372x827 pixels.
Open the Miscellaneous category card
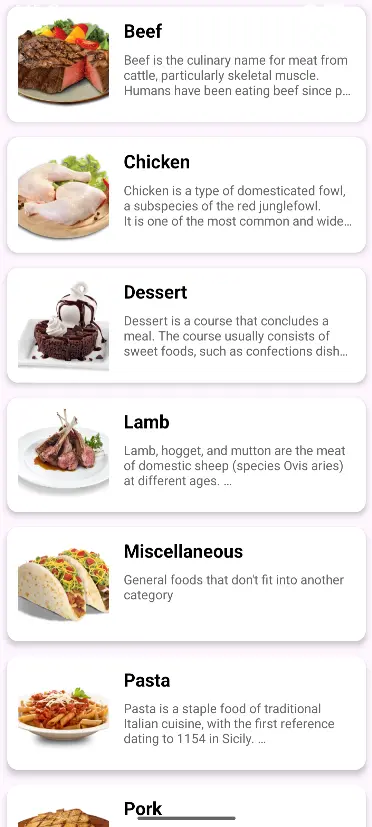tap(186, 584)
